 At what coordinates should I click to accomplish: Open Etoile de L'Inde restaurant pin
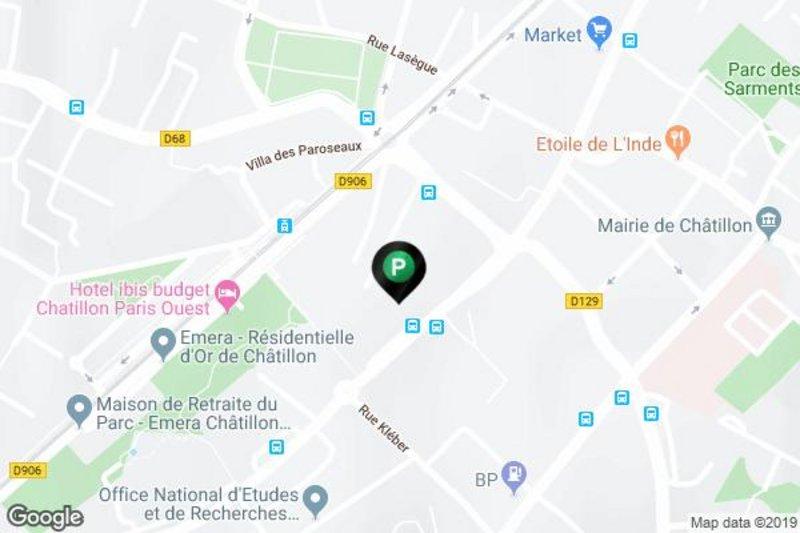tap(678, 142)
